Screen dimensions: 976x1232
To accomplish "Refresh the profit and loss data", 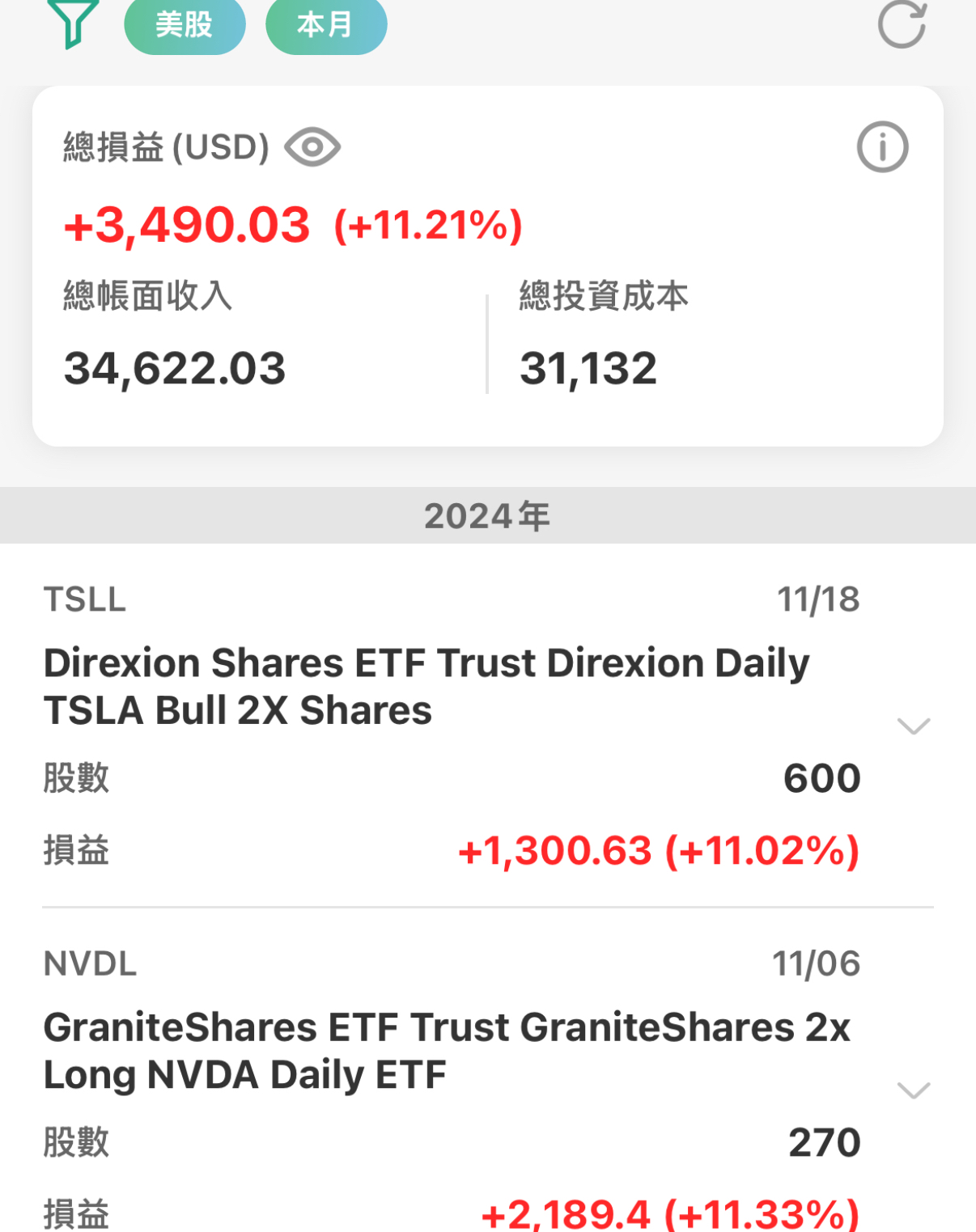I will pyautogui.click(x=902, y=24).
